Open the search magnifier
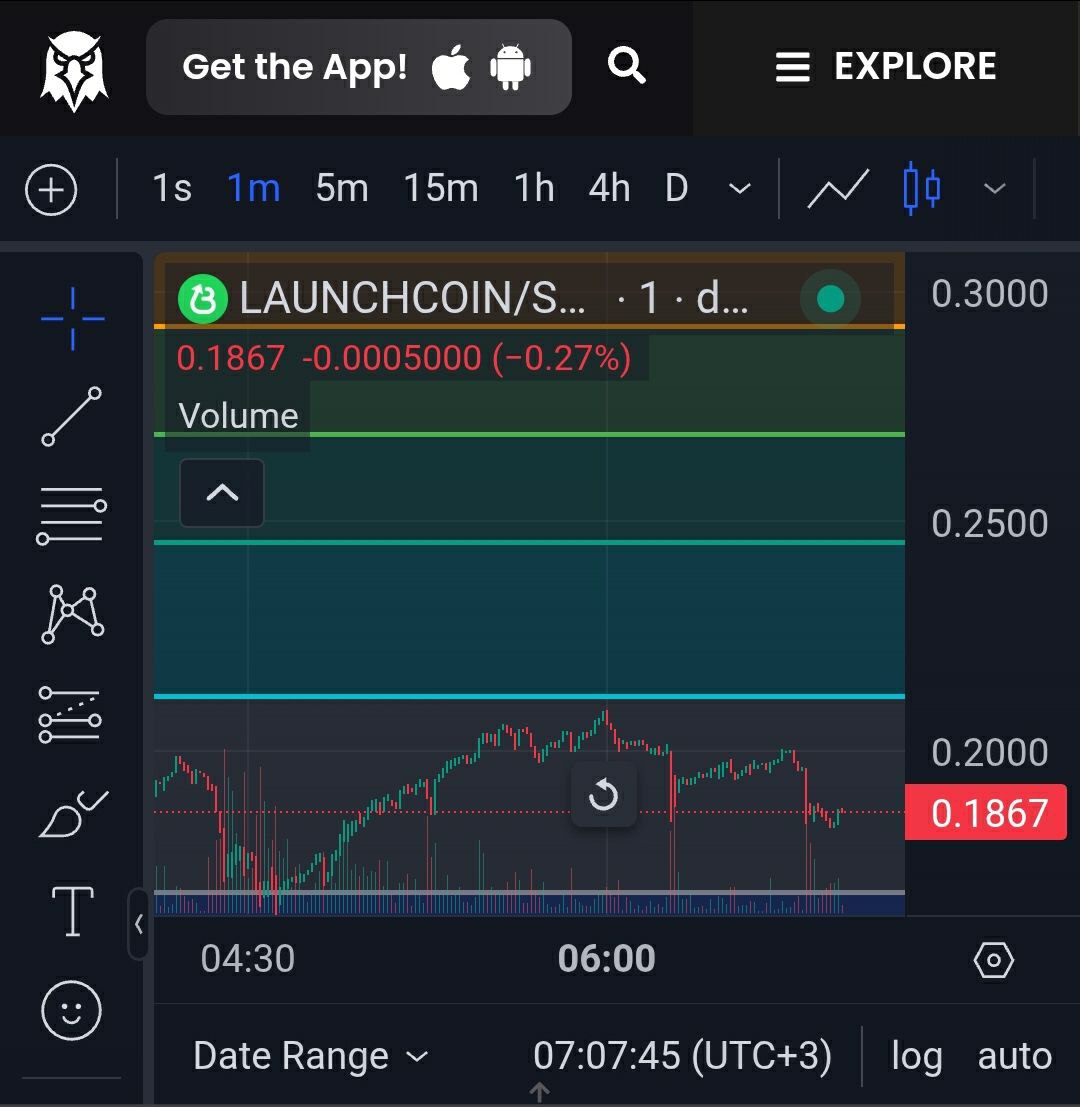The image size is (1080, 1107). [627, 66]
